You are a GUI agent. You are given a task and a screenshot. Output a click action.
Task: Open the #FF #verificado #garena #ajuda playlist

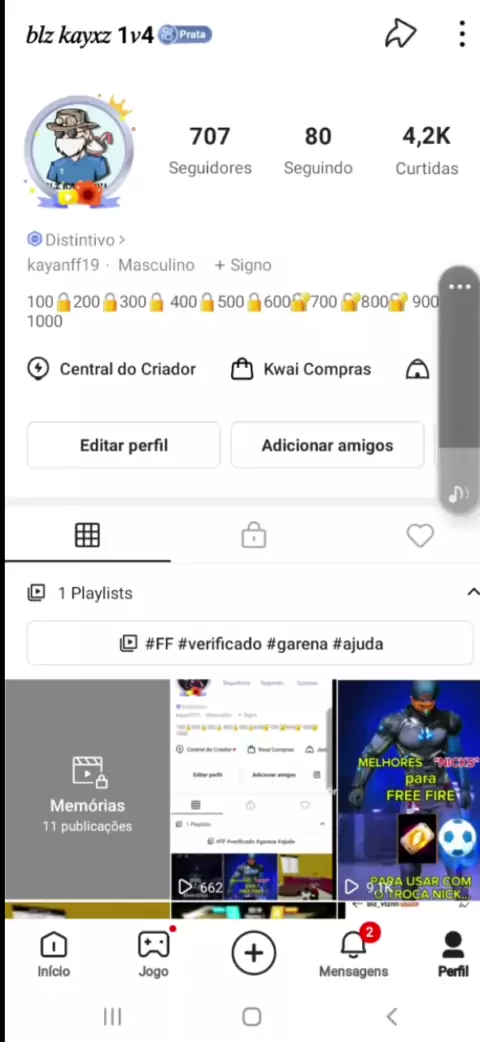(x=250, y=643)
